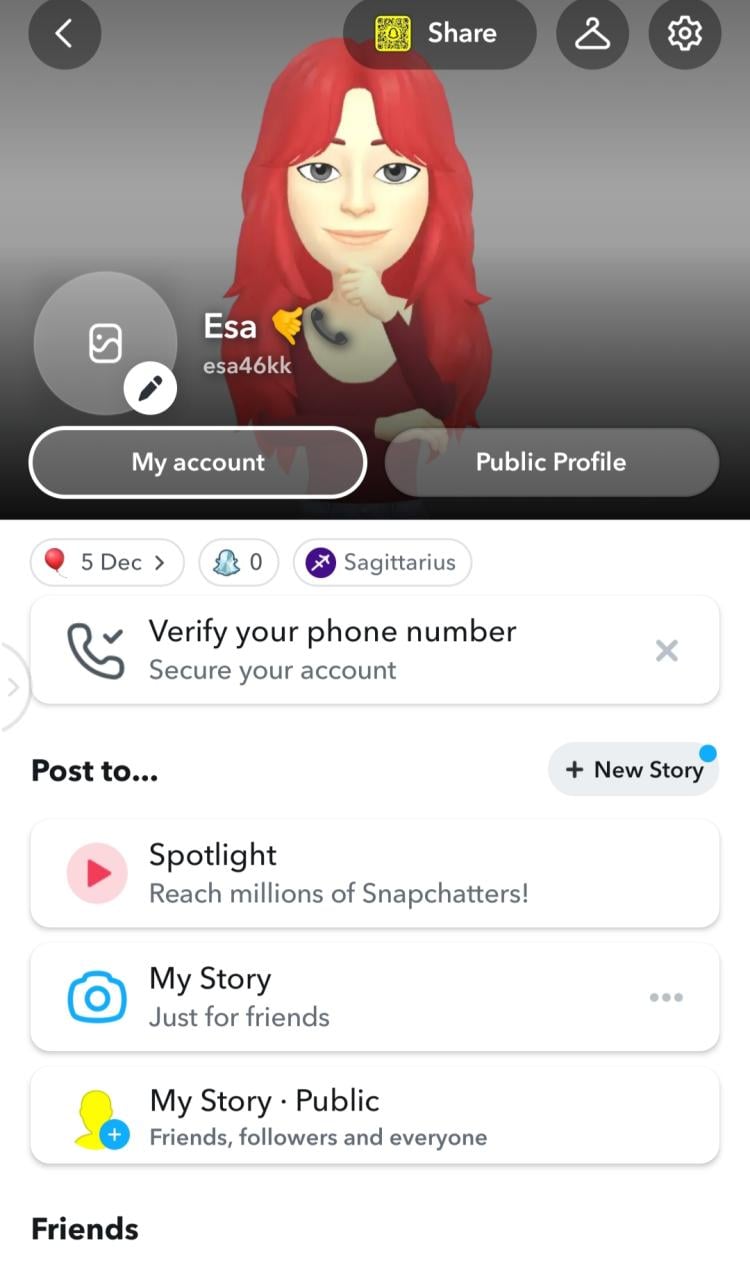This screenshot has width=750, height=1276.
Task: Post to My Story · Public
Action: 375,1116
